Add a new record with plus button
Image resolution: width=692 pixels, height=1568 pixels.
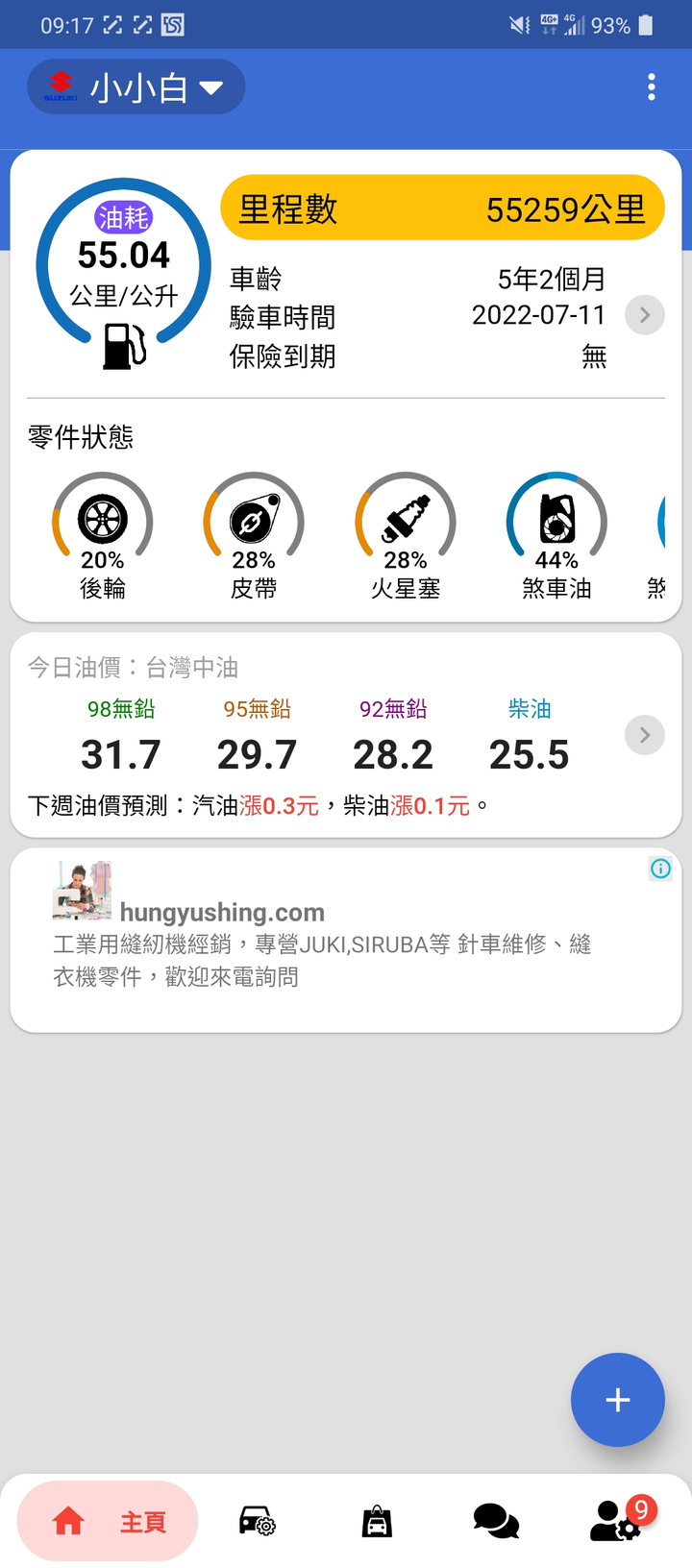[x=617, y=1400]
